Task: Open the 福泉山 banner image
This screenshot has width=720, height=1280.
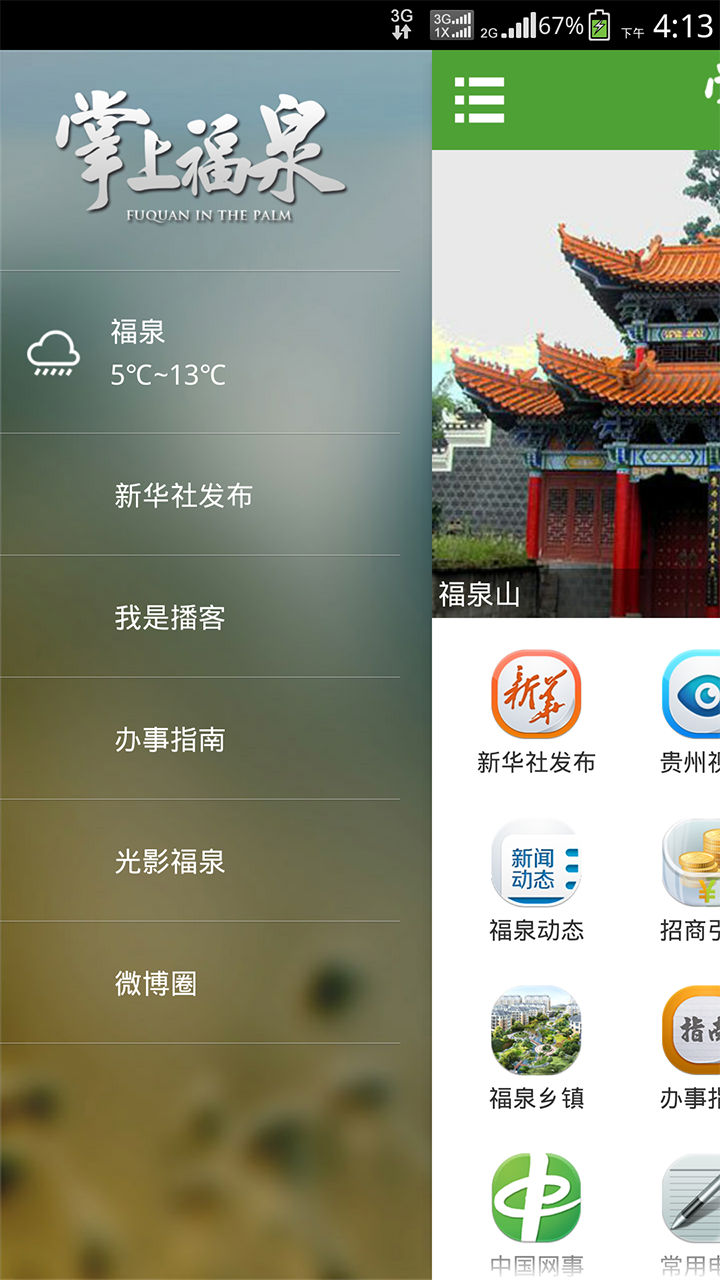Action: pyautogui.click(x=576, y=384)
